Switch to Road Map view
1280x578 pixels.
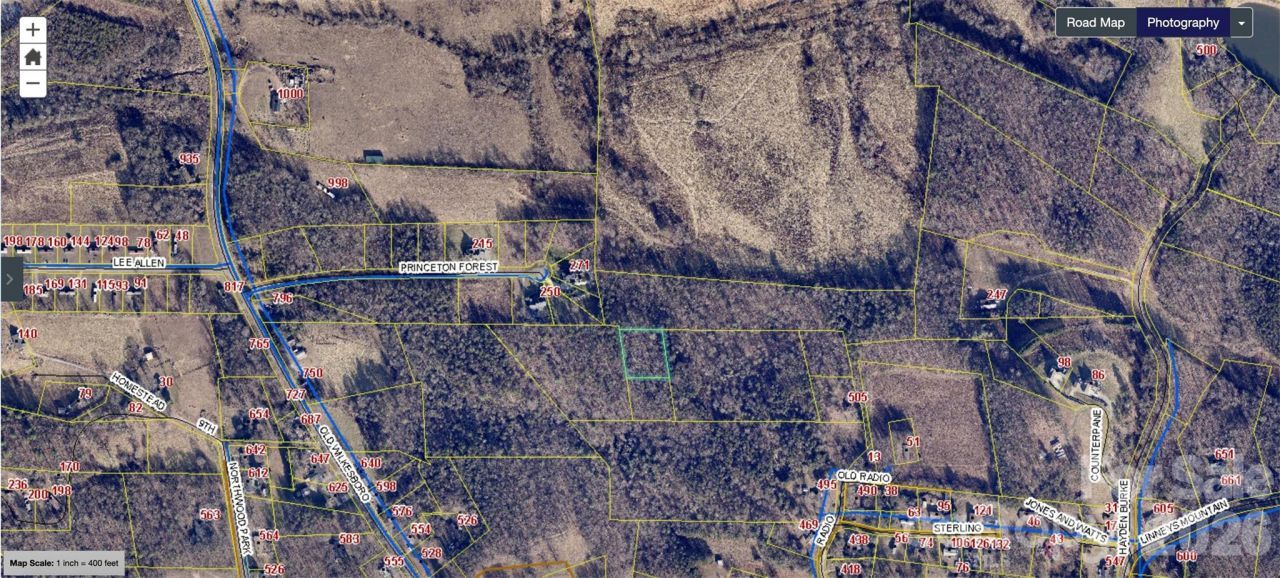(1095, 22)
